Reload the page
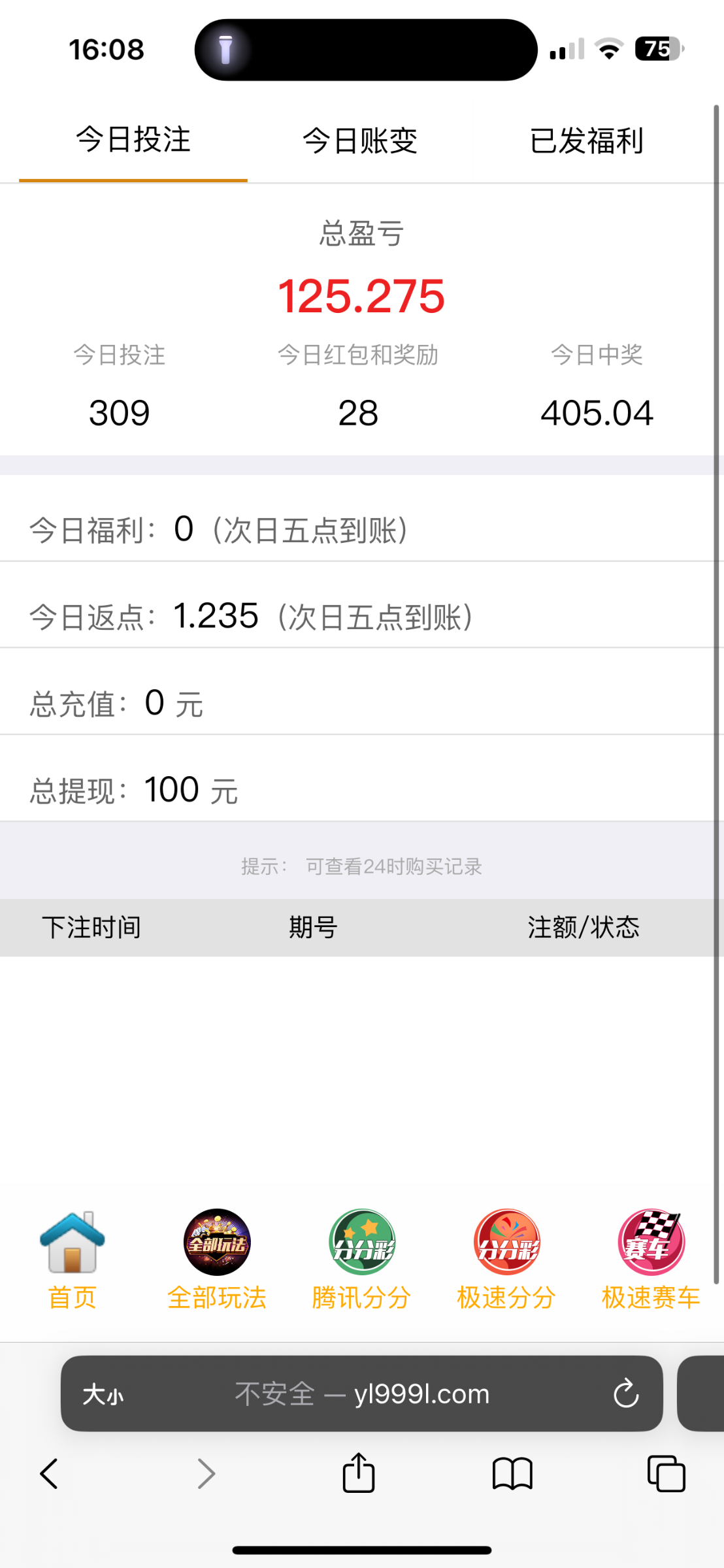Screen dimensions: 724x1568 [x=625, y=1394]
